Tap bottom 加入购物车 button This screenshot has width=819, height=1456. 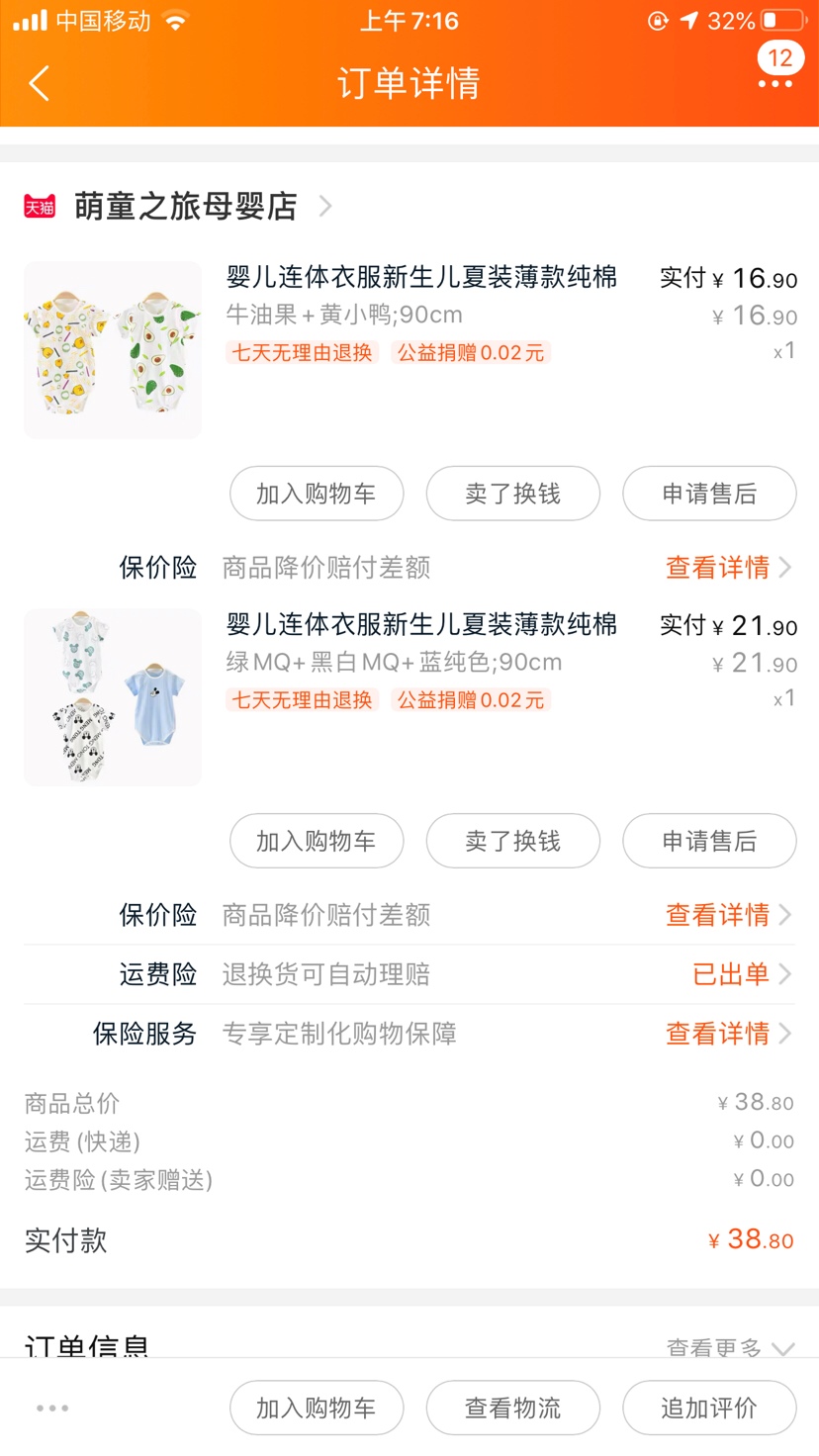[317, 1408]
